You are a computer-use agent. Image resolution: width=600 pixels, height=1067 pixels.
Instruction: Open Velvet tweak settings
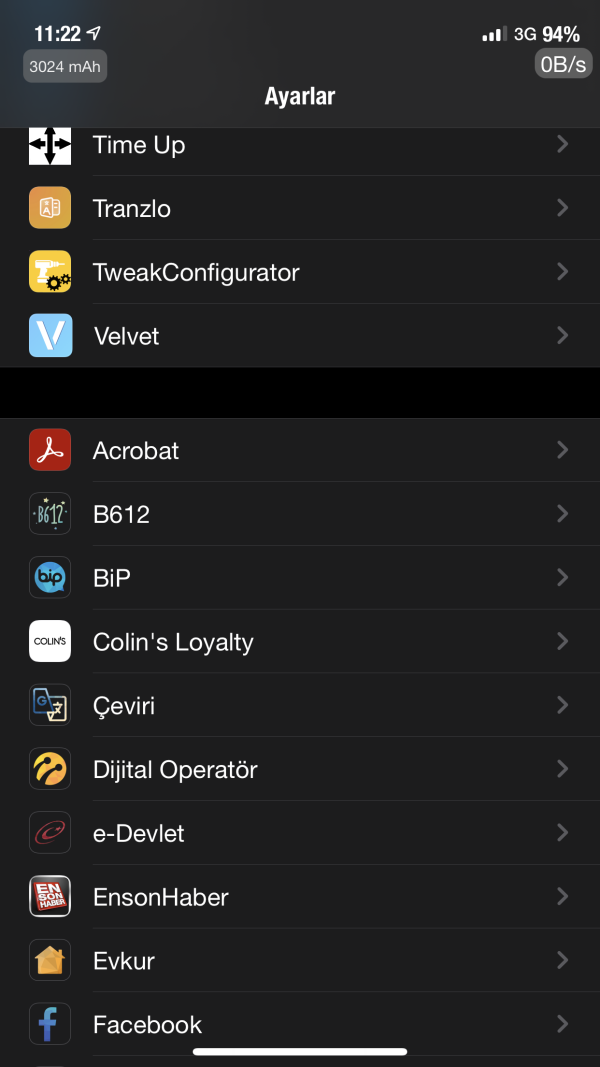pos(300,336)
